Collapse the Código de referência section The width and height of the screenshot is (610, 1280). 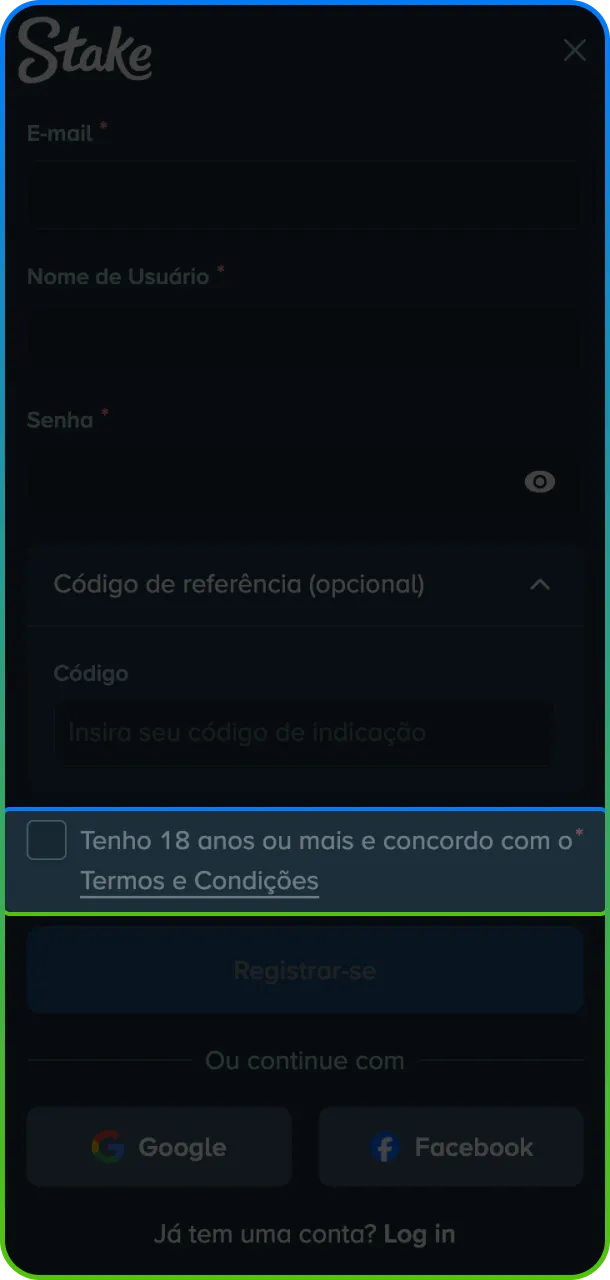pos(539,584)
